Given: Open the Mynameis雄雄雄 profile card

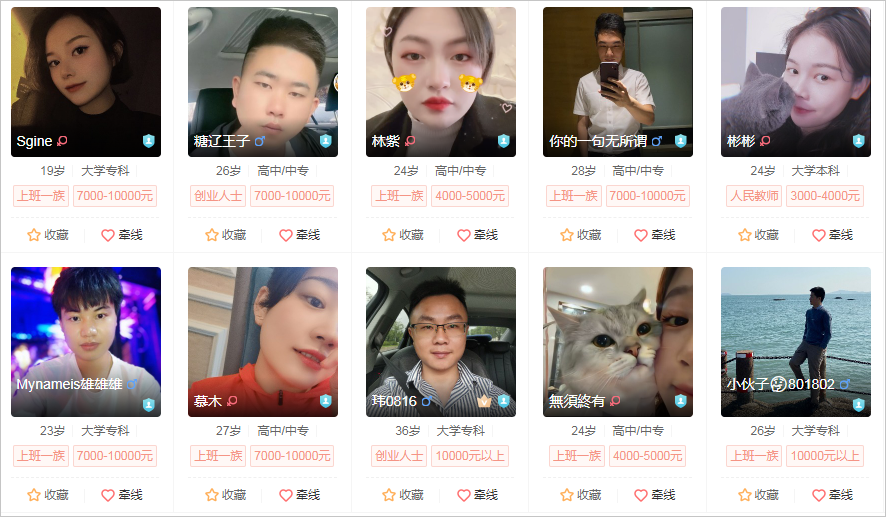Looking at the screenshot, I should point(85,340).
